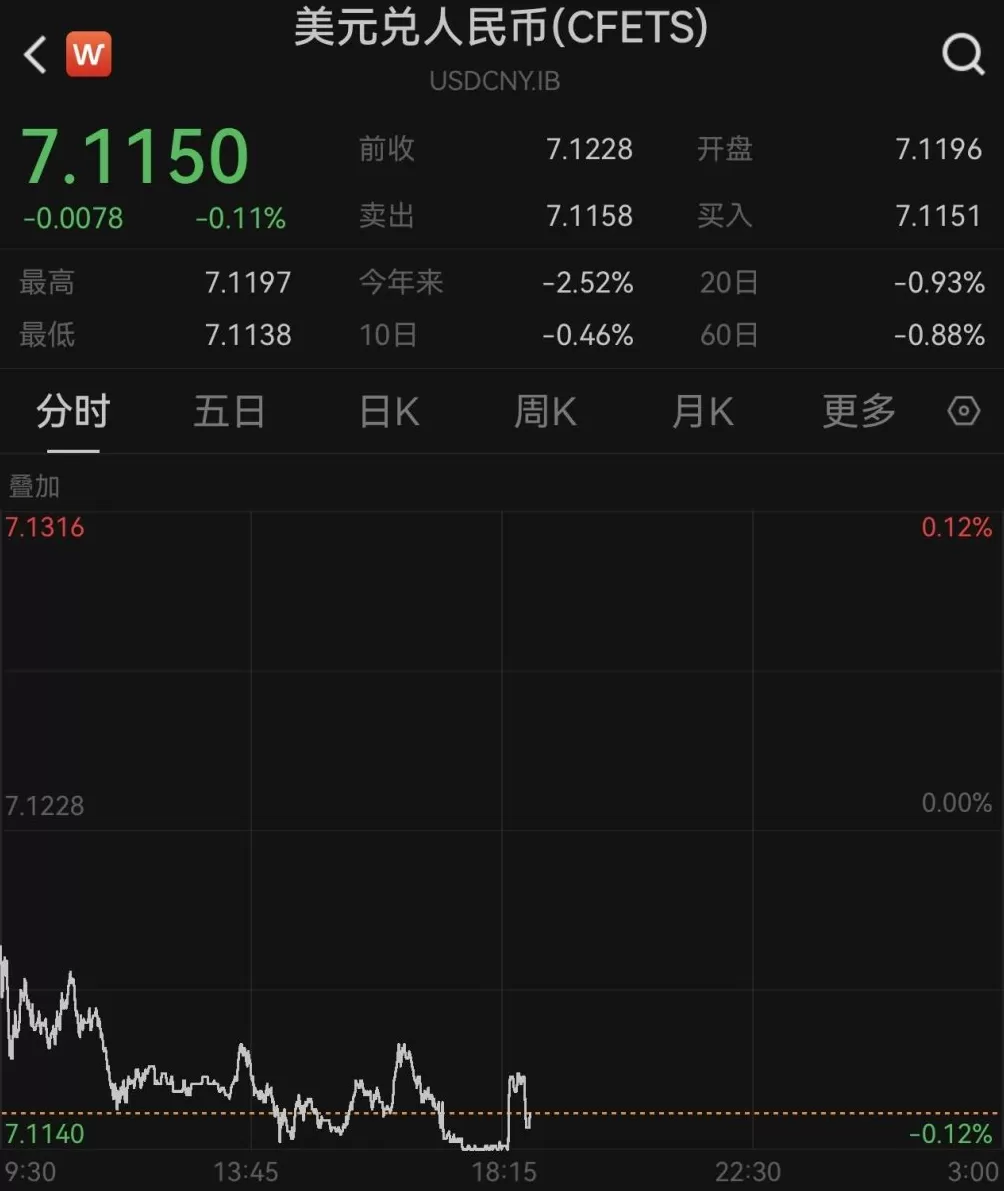The height and width of the screenshot is (1191, 1004).
Task: Tap the large price 7.1150
Action: point(137,155)
